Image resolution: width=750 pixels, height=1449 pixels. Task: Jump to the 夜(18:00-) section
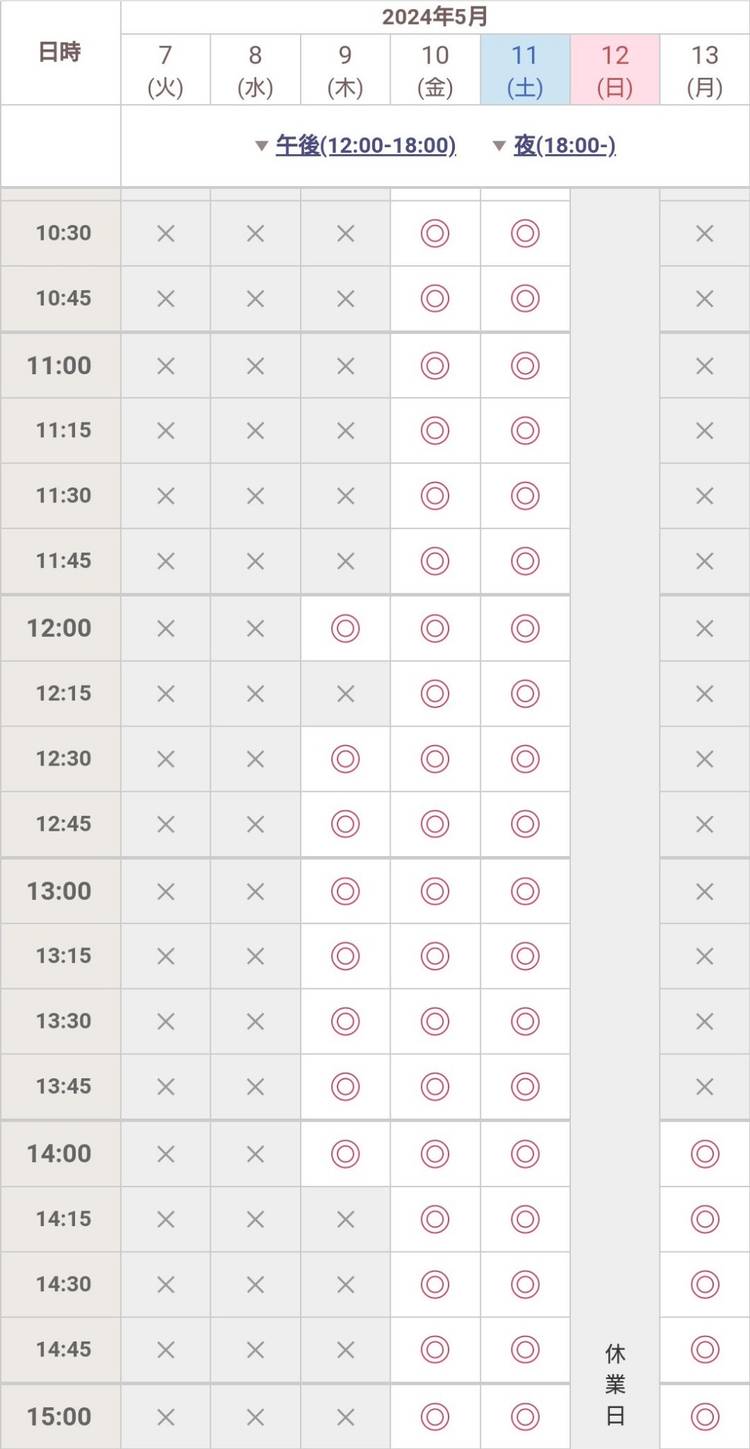564,146
